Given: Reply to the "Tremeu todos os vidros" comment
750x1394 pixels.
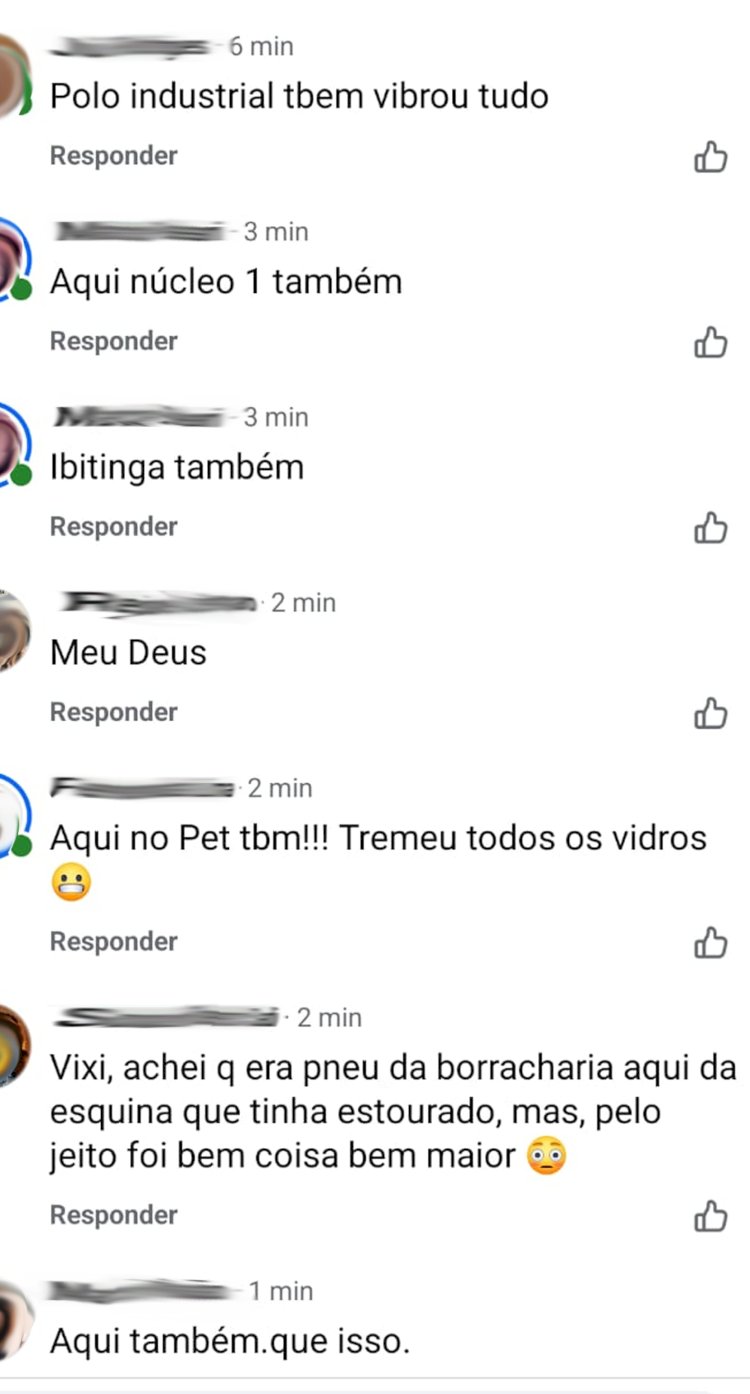Looking at the screenshot, I should click(x=113, y=941).
